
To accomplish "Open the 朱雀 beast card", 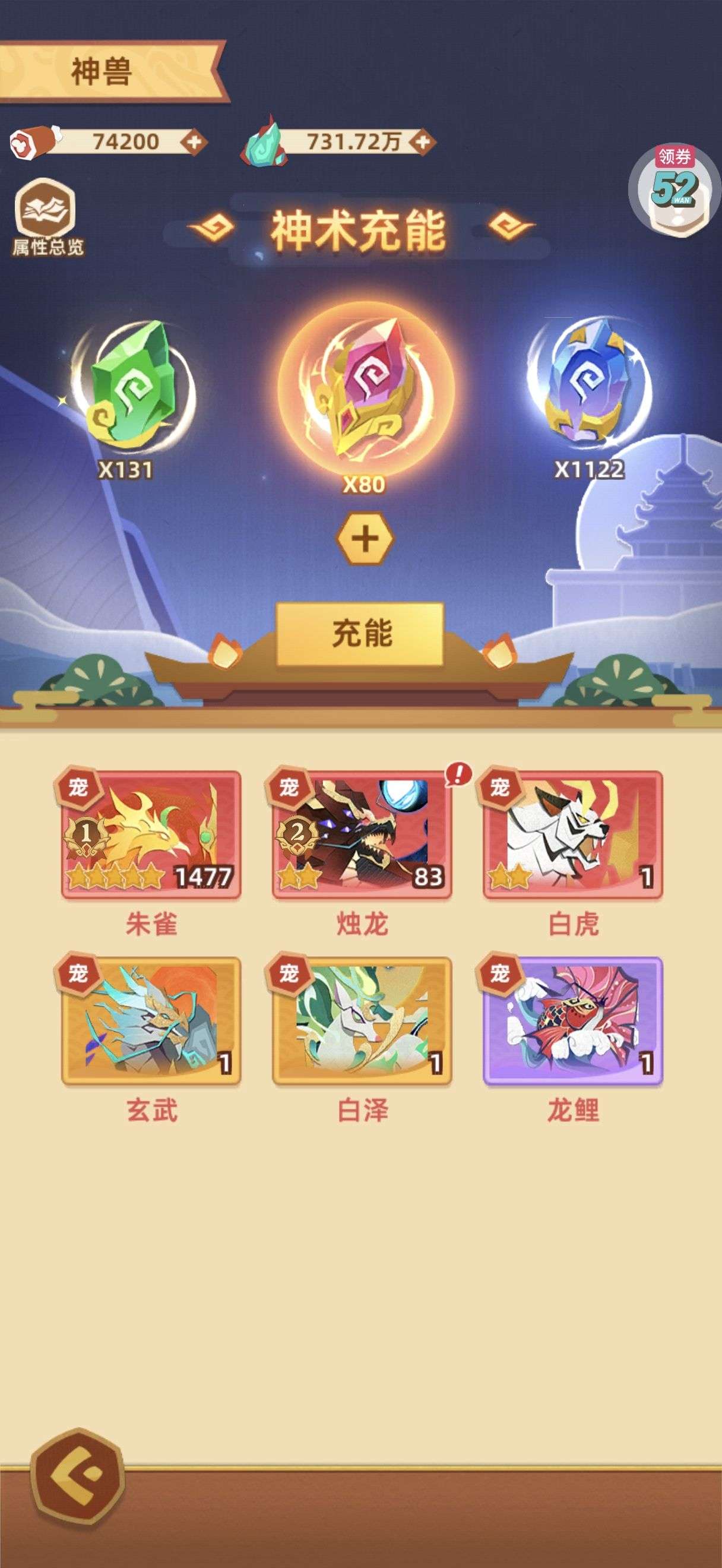I will (x=151, y=834).
